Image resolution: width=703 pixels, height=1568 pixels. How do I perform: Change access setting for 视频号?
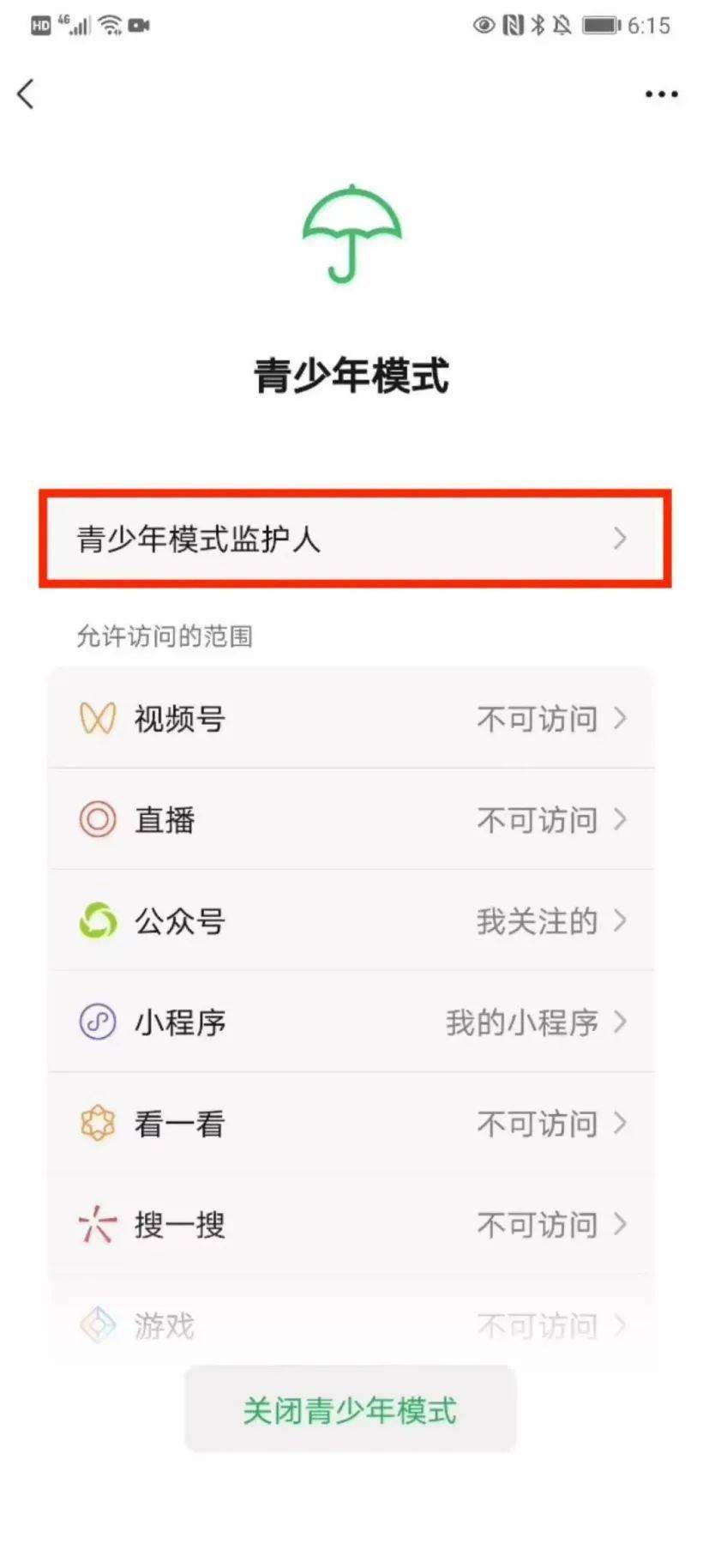click(x=351, y=718)
